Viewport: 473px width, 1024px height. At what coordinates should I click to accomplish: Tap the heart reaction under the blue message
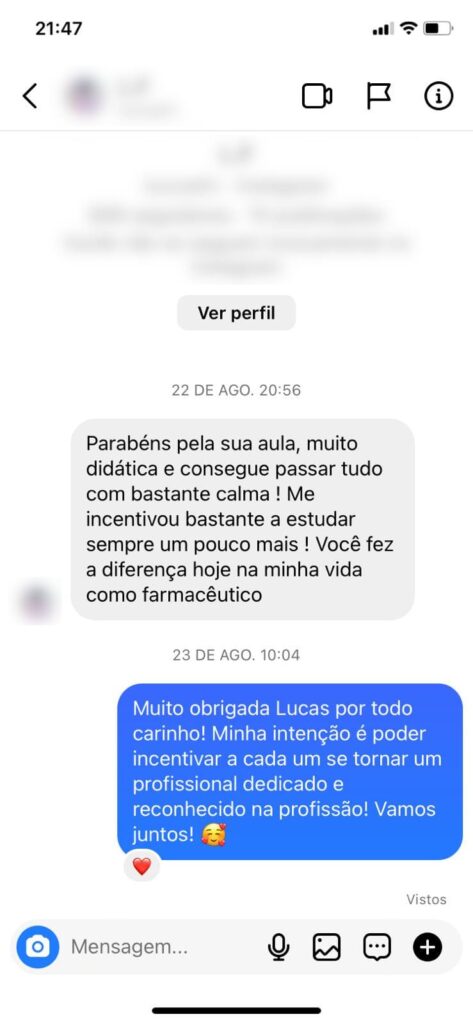[x=142, y=867]
